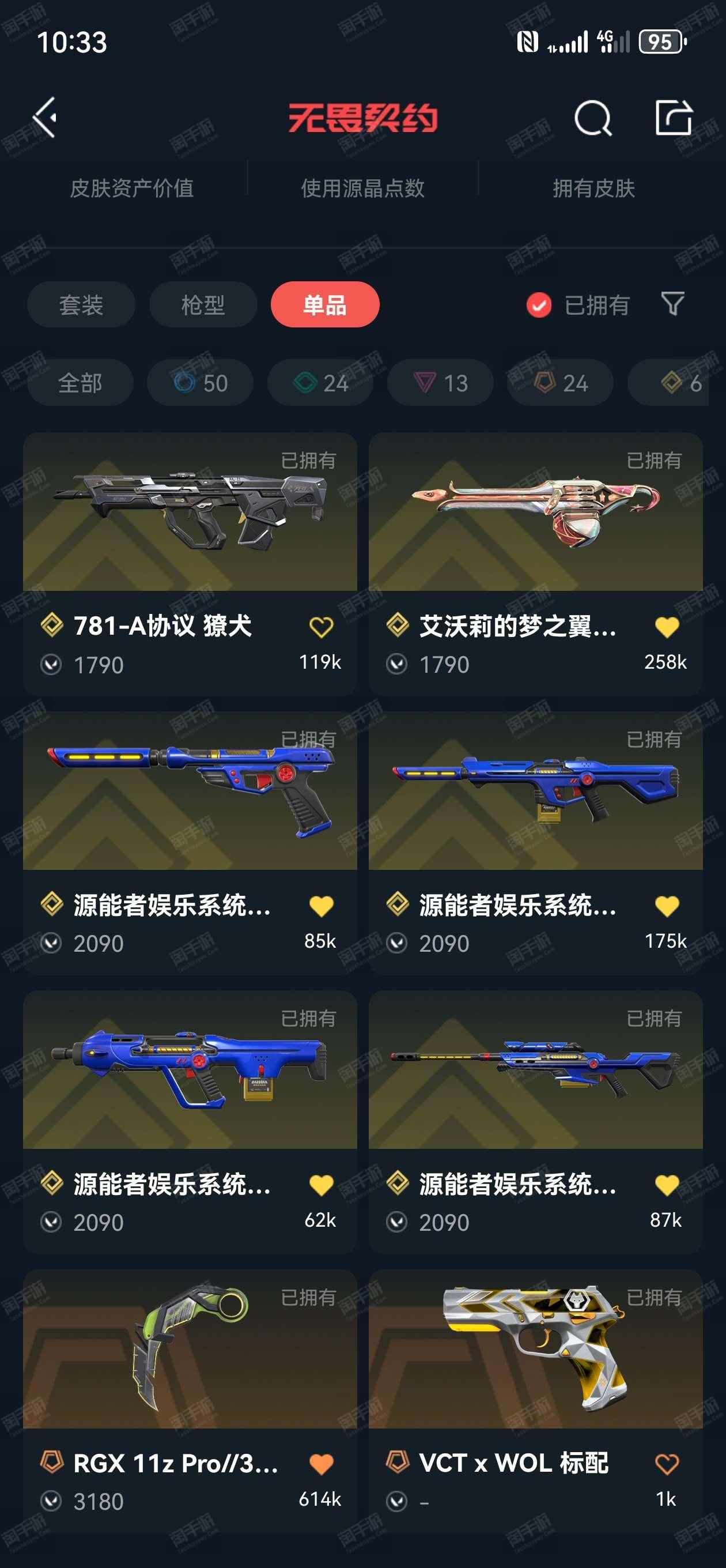
Task: Go back using the top-left arrow
Action: [45, 117]
